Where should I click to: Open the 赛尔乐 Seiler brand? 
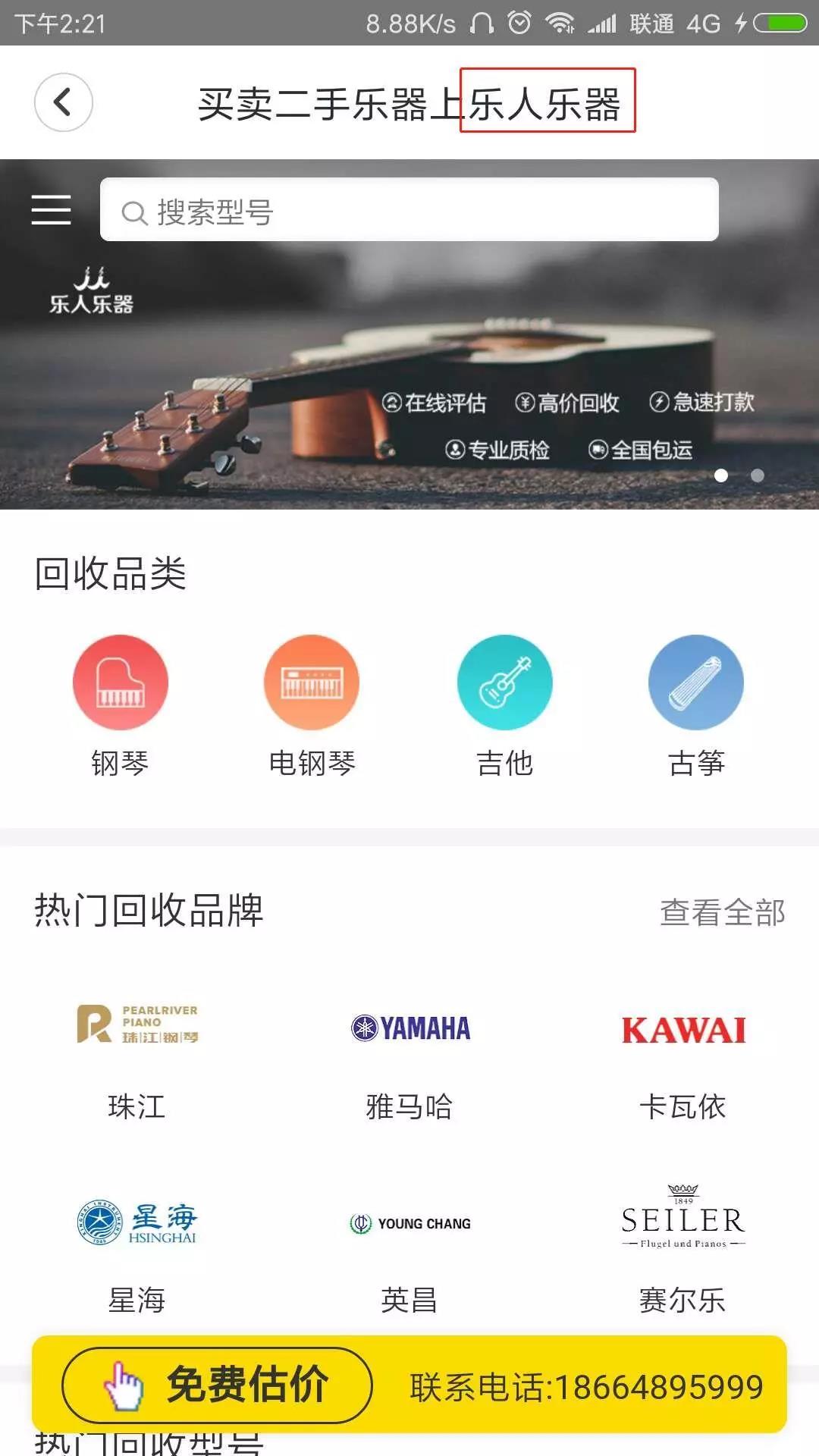[682, 1255]
